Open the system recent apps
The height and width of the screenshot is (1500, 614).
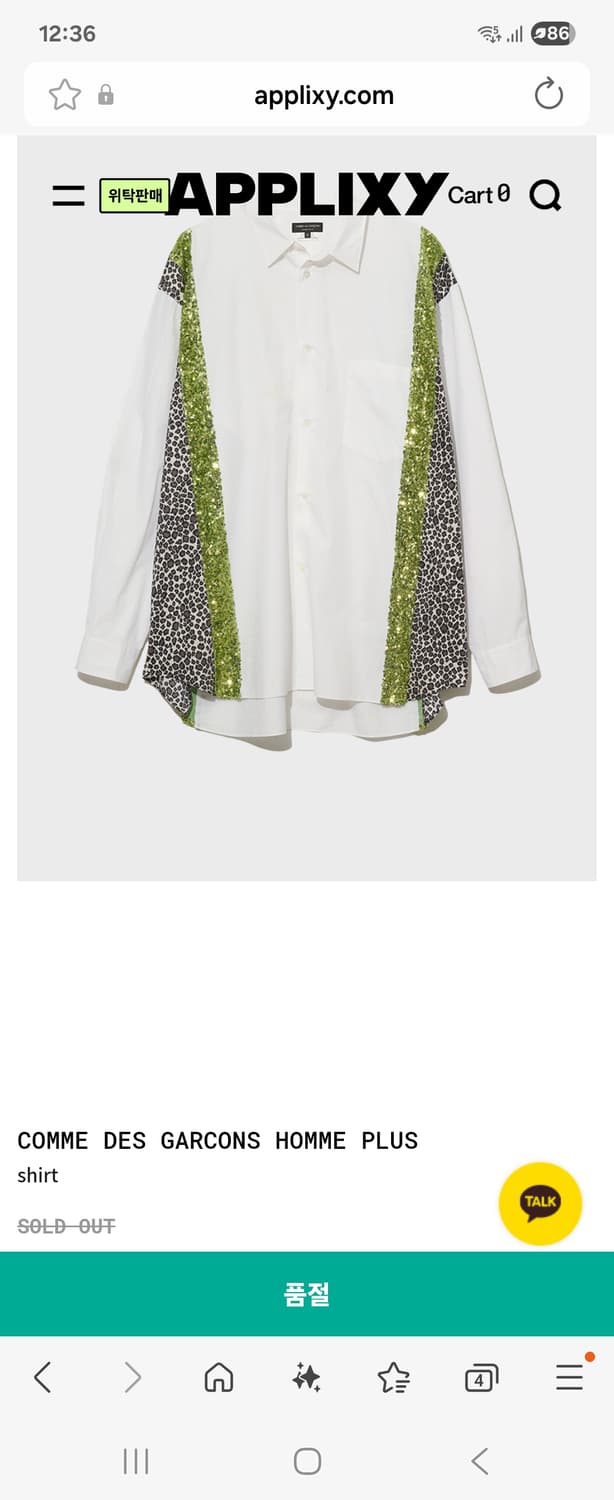tap(135, 1461)
